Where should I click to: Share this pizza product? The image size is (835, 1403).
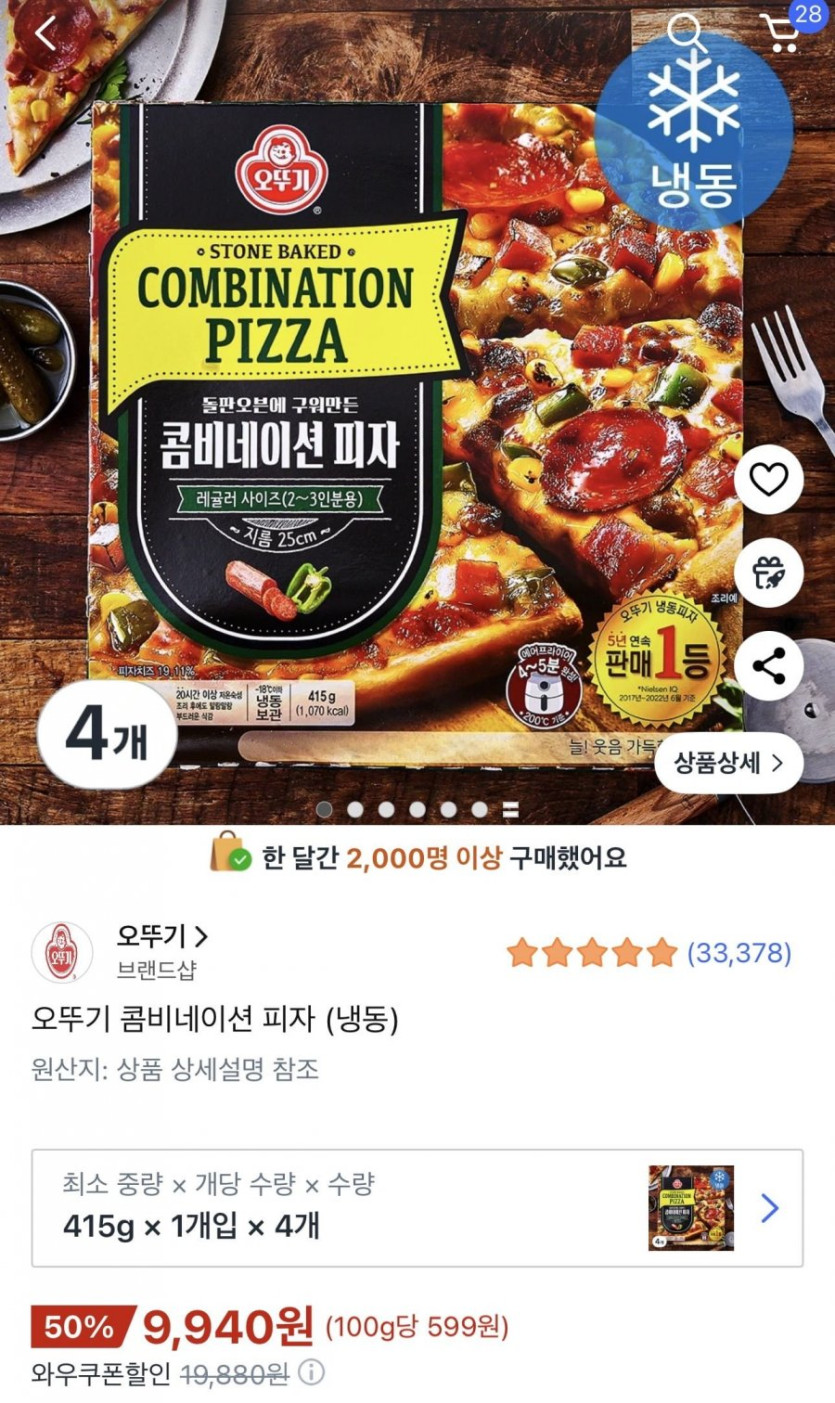click(x=769, y=666)
